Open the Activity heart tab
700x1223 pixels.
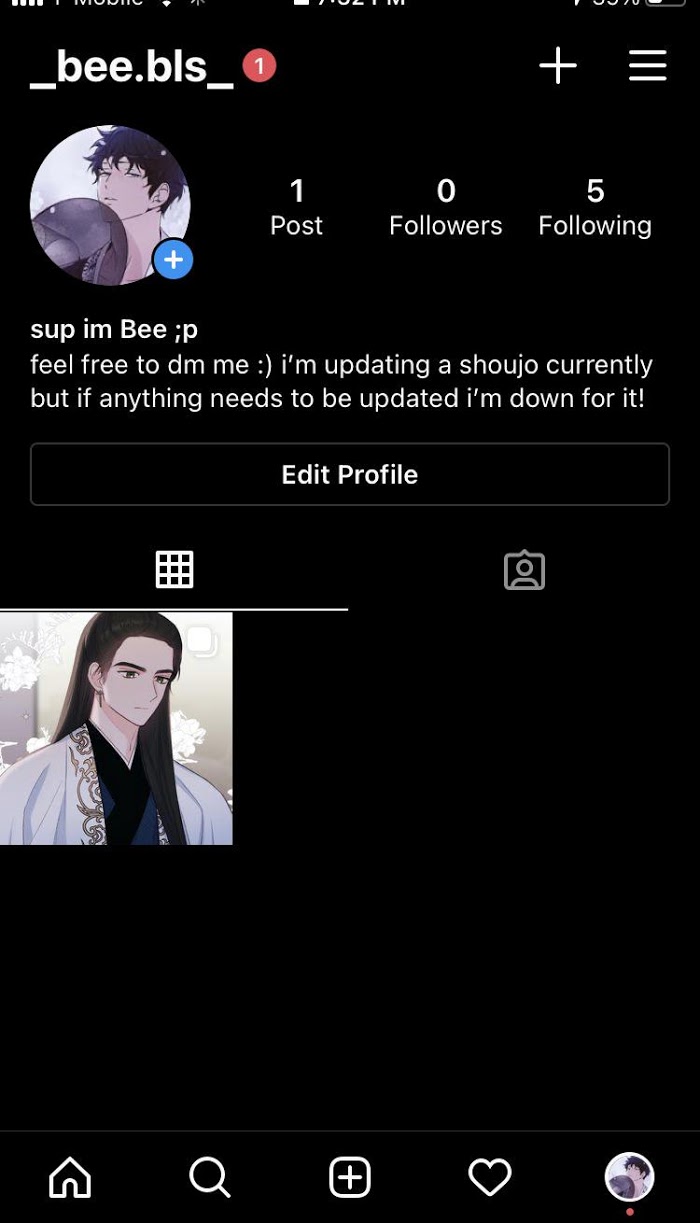pyautogui.click(x=490, y=1177)
